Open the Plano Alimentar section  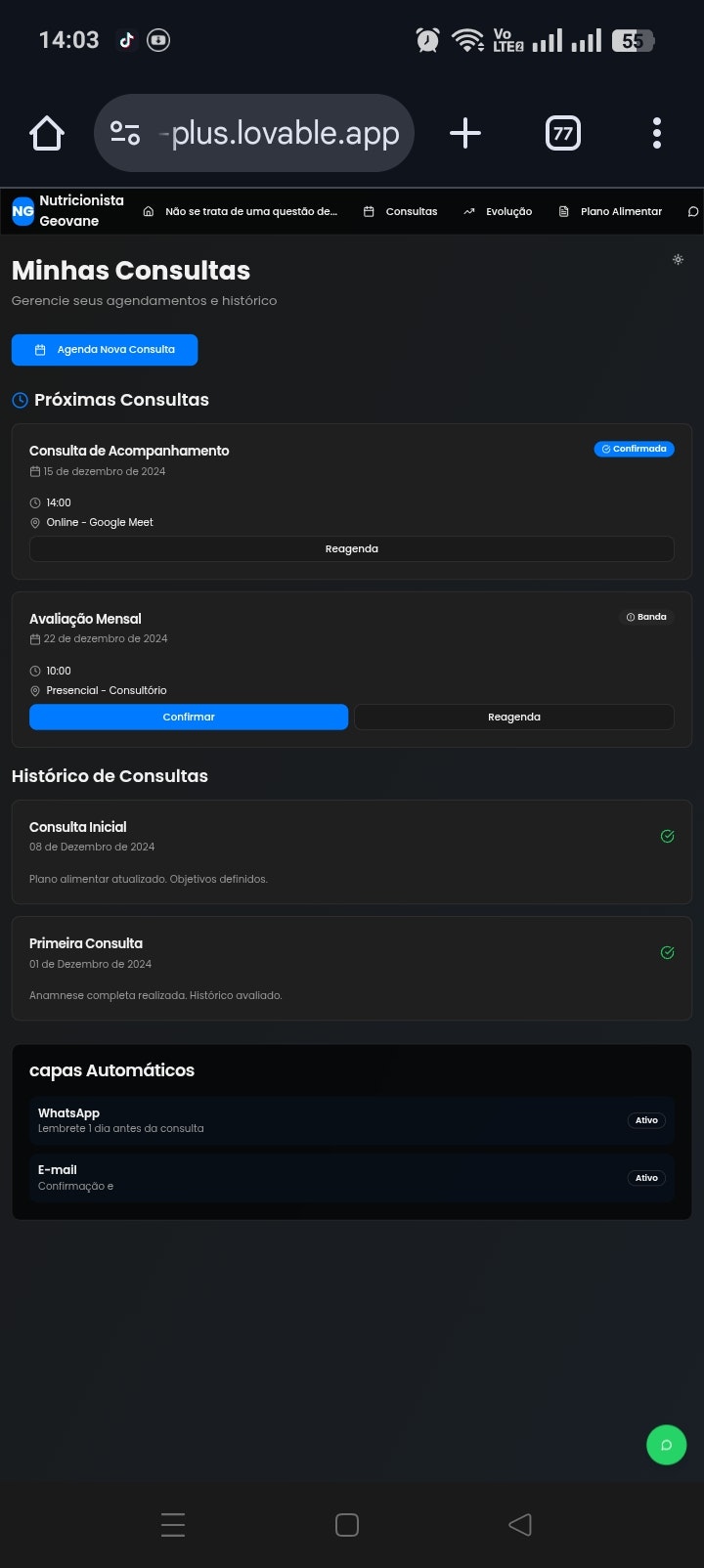click(x=610, y=211)
